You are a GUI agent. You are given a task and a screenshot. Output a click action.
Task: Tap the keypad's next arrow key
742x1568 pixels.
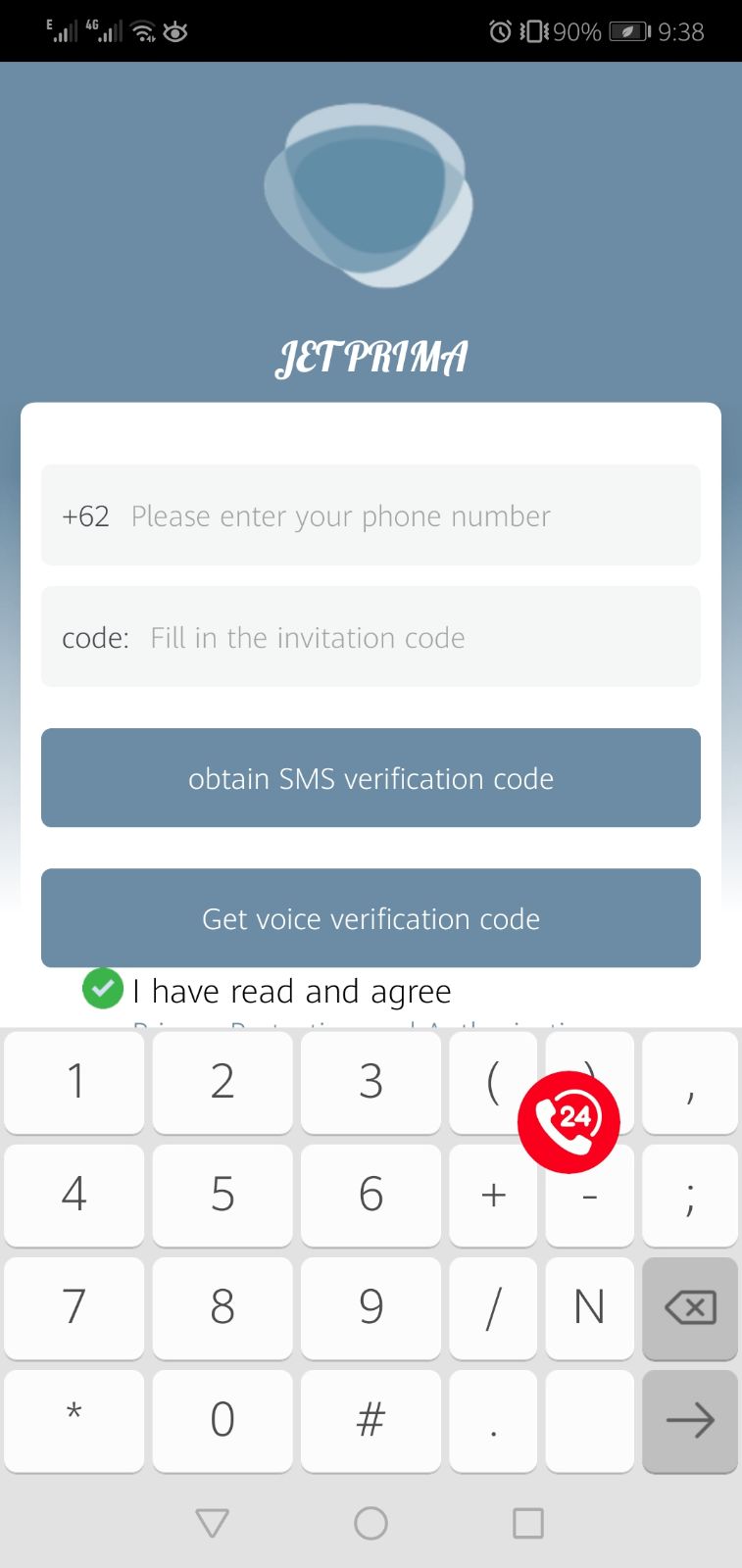(x=690, y=1420)
